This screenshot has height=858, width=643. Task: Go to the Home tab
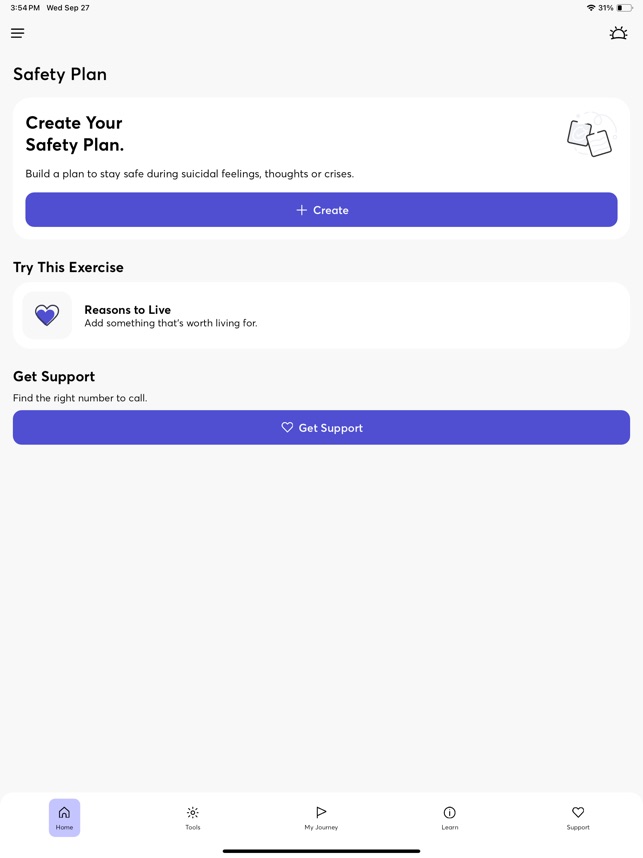click(x=64, y=817)
